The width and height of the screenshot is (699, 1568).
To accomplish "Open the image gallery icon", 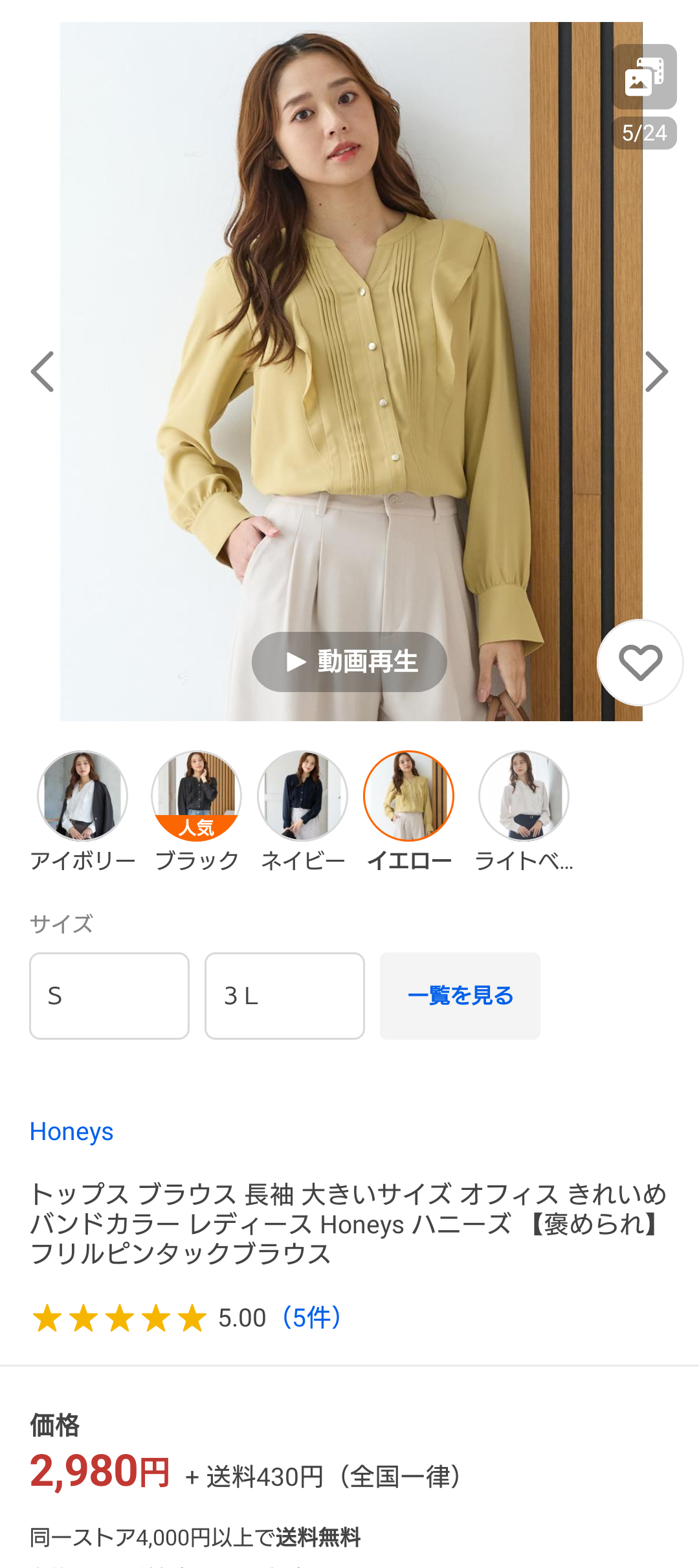I will click(645, 76).
